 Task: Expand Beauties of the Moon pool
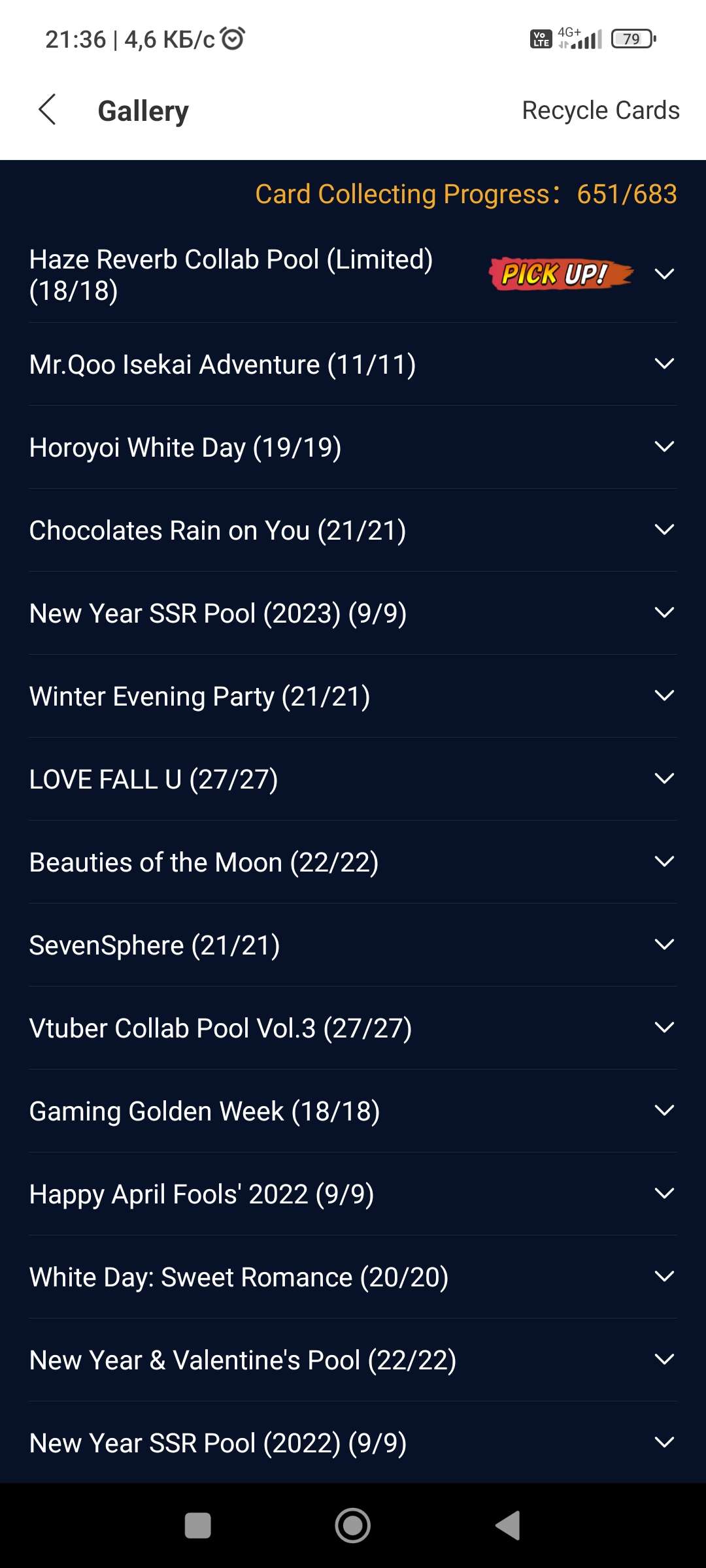point(664,862)
